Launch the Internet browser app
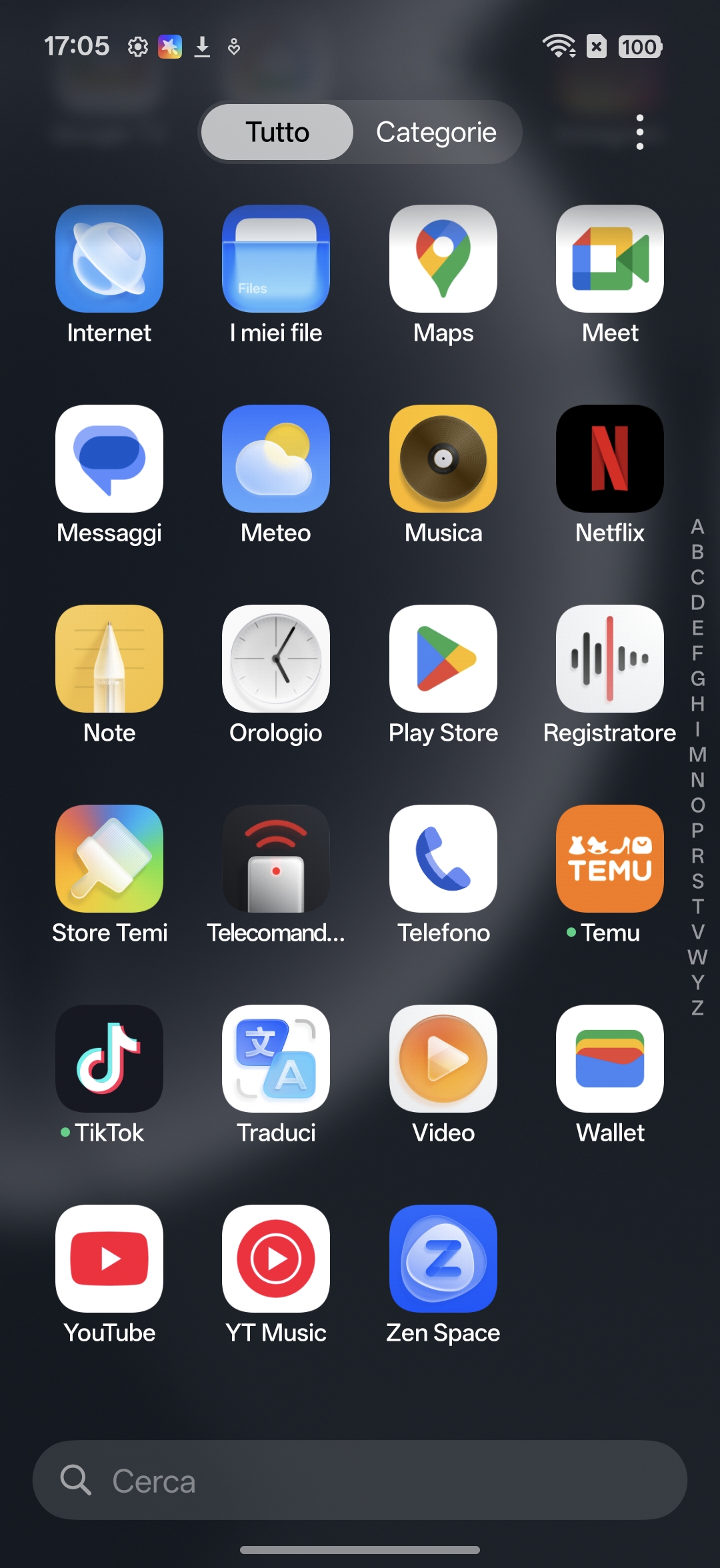The height and width of the screenshot is (1568, 720). tap(109, 259)
